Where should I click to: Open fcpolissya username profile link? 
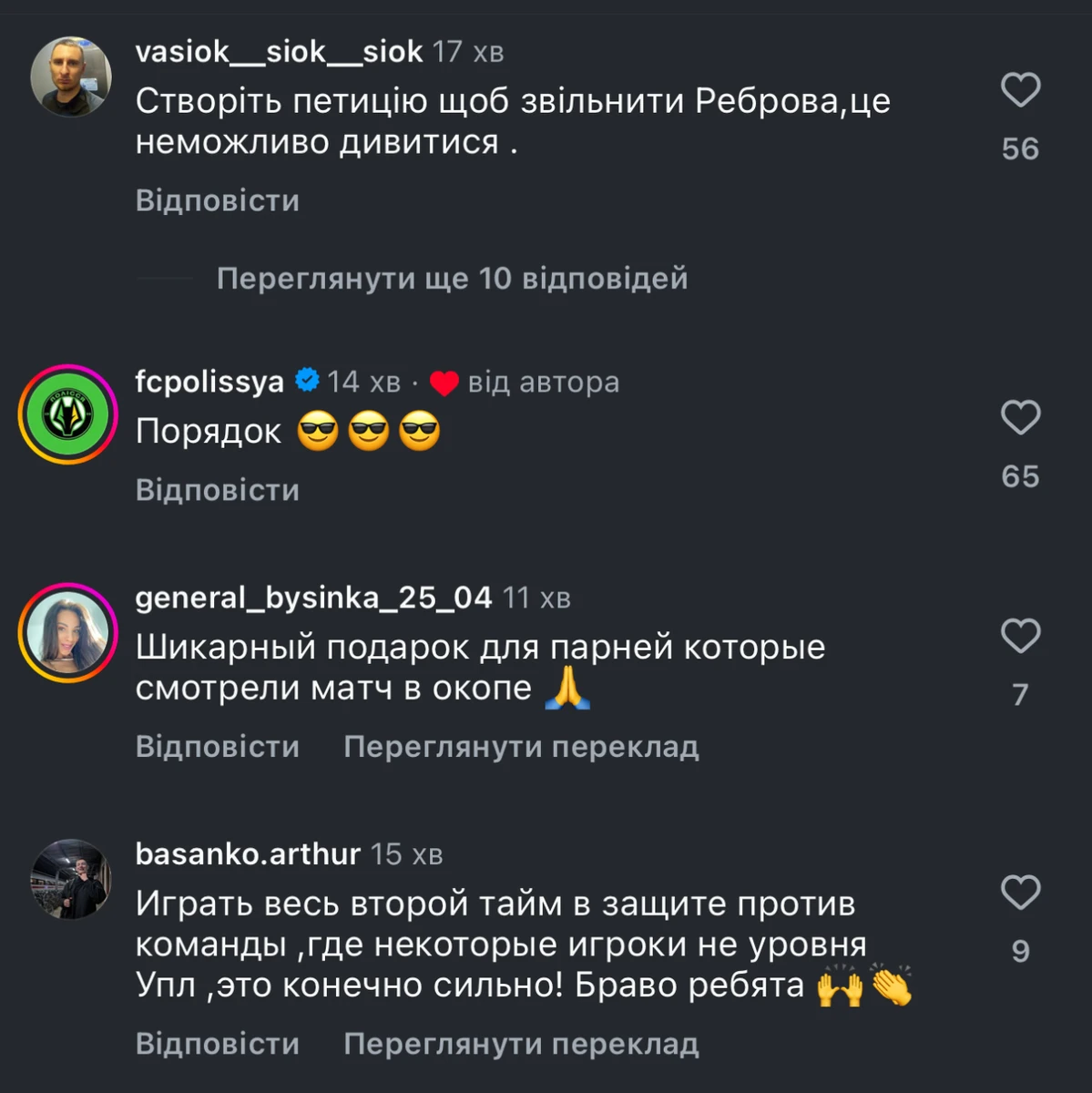pyautogui.click(x=209, y=381)
